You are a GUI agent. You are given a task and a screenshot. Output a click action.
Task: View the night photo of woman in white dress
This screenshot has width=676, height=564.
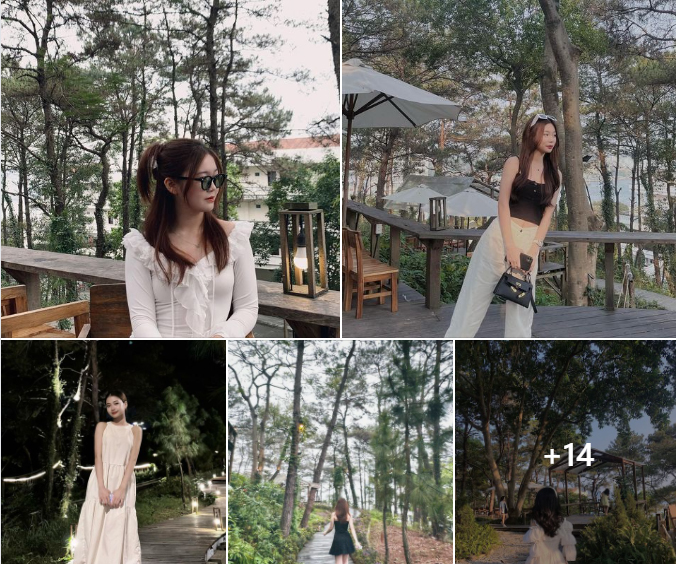pyautogui.click(x=112, y=452)
